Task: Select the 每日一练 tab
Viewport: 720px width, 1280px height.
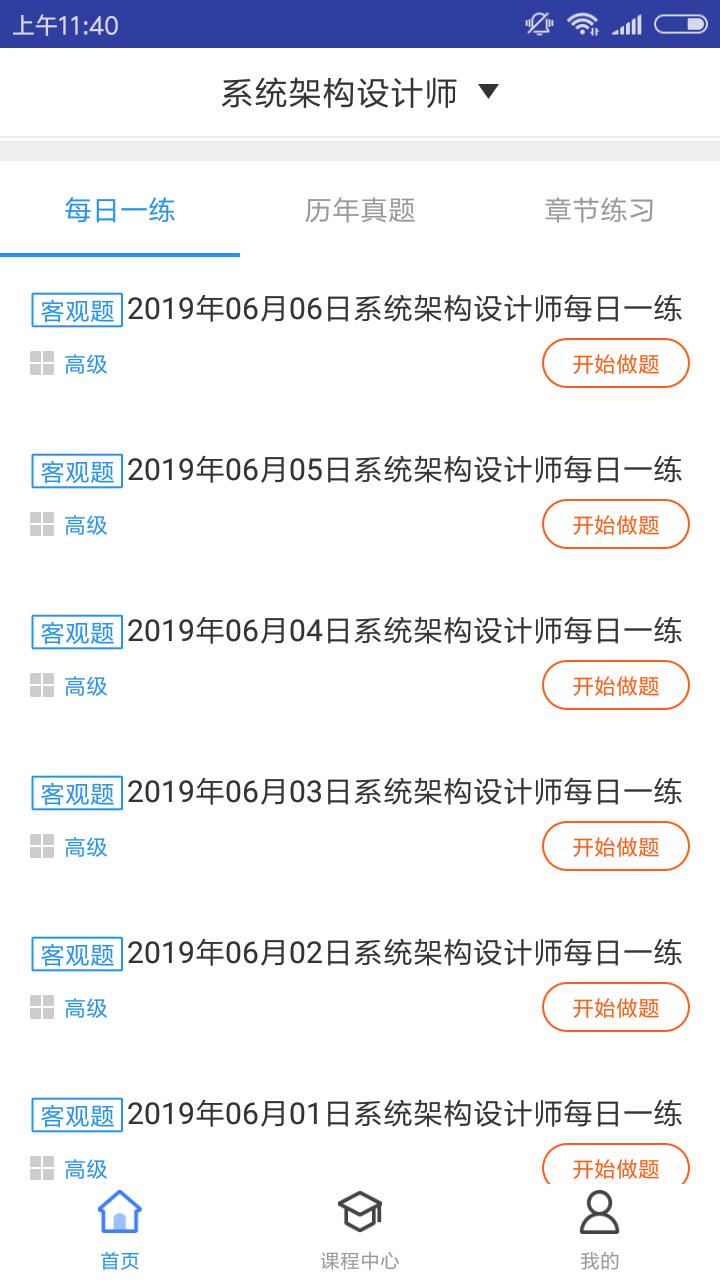Action: [120, 211]
